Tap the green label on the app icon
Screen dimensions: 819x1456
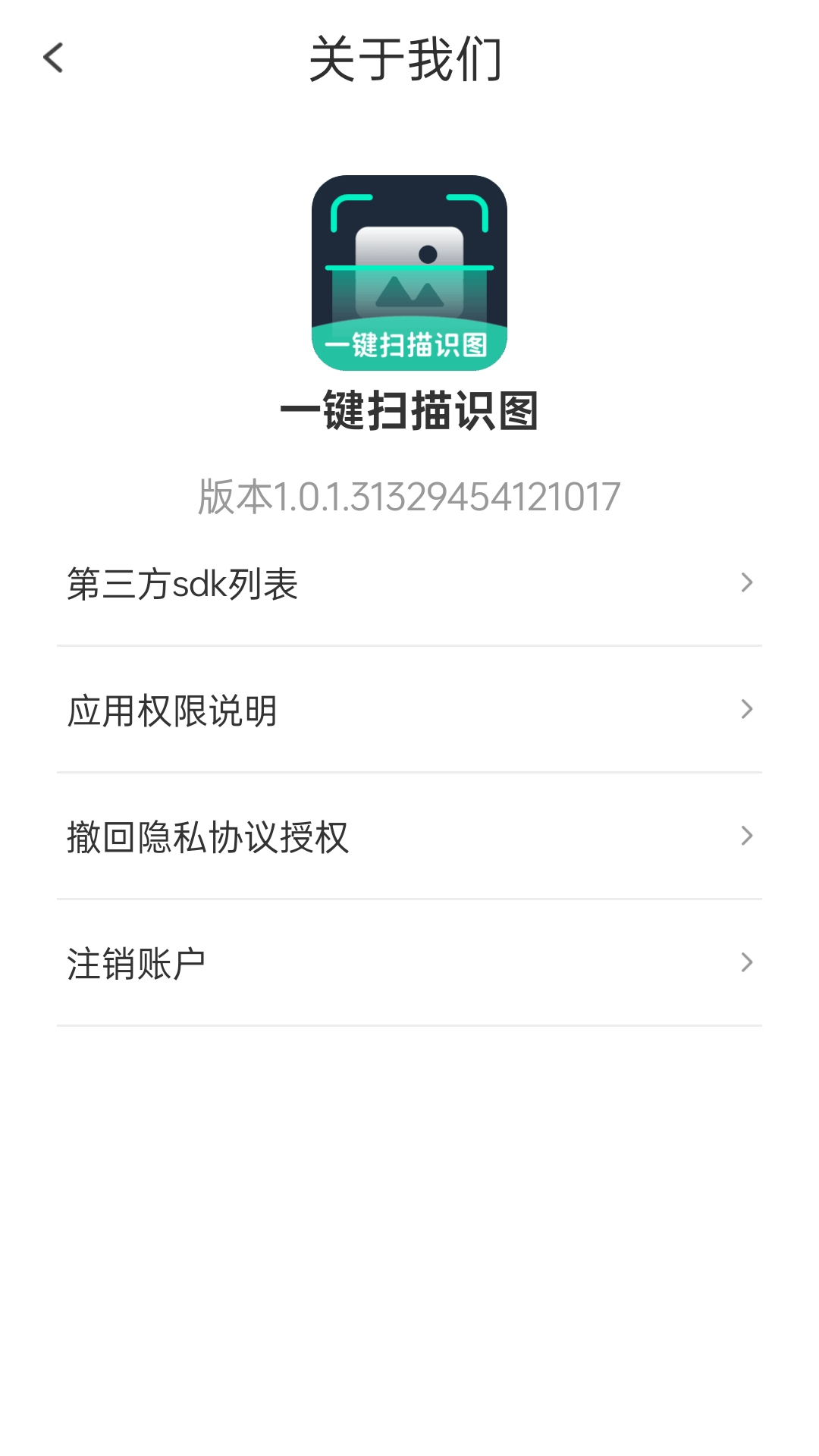[x=409, y=345]
